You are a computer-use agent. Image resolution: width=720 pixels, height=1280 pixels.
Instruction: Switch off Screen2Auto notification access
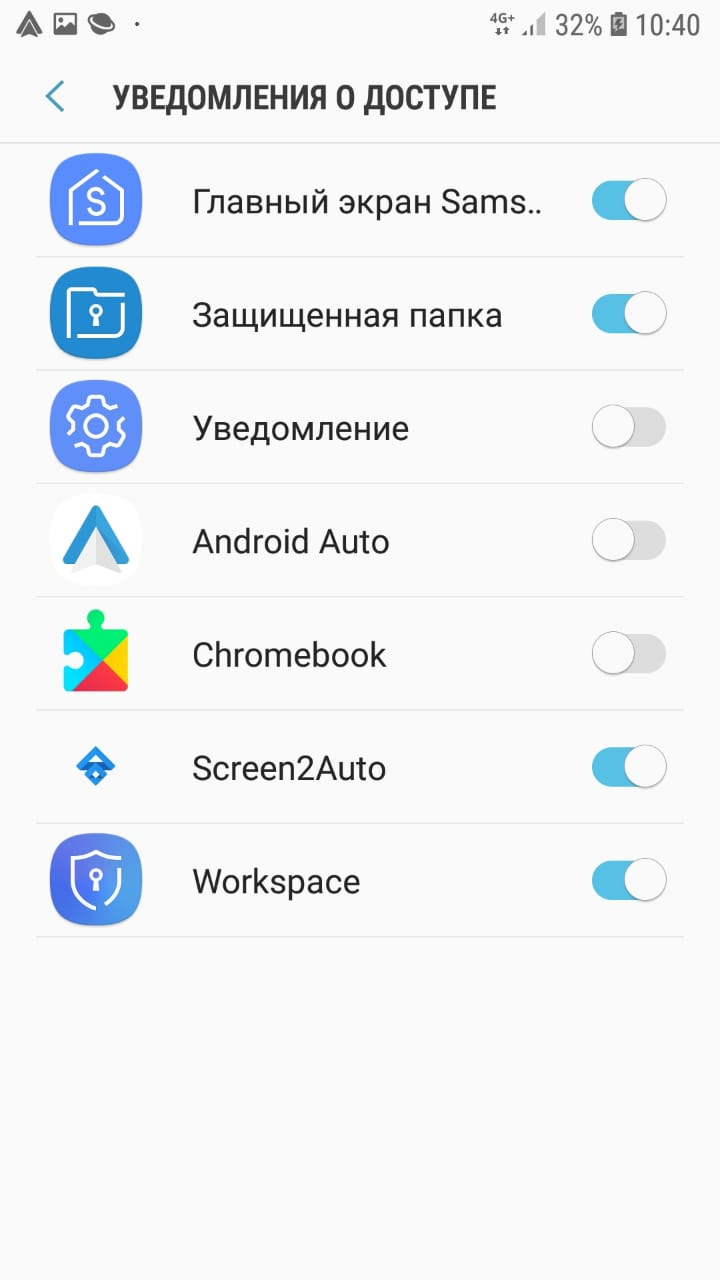click(x=628, y=768)
